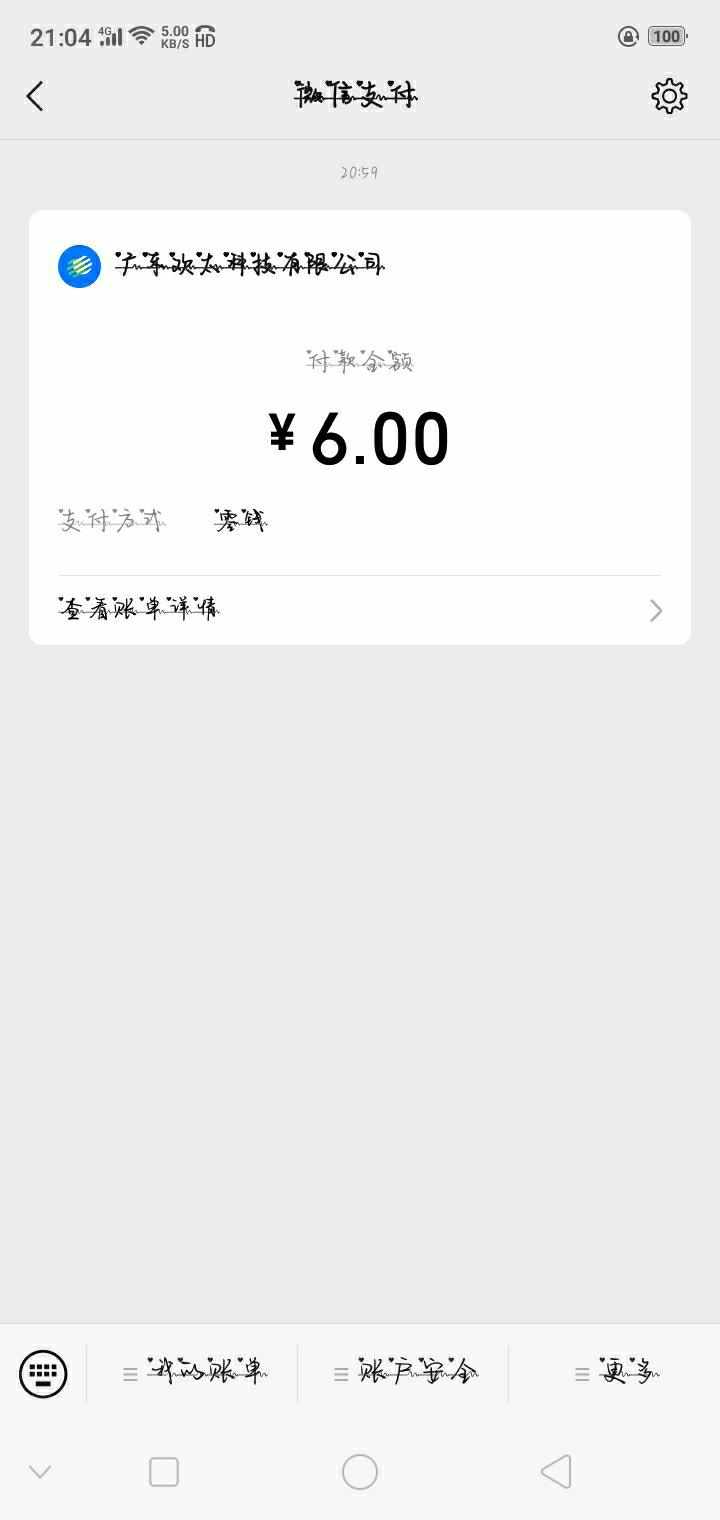Open recent apps from navigation bar

tap(164, 1471)
